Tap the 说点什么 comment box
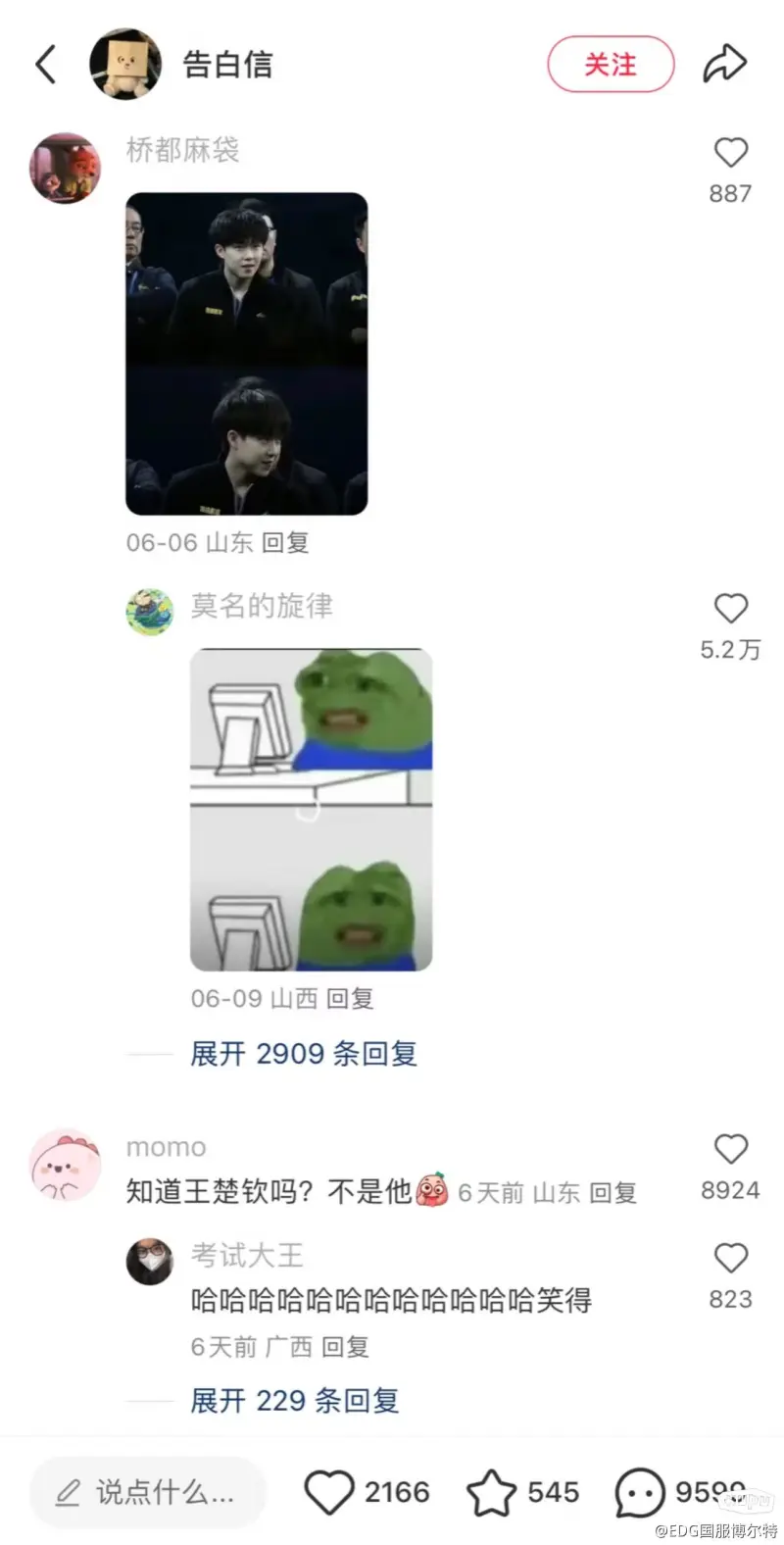784x1545 pixels. coord(148,1493)
